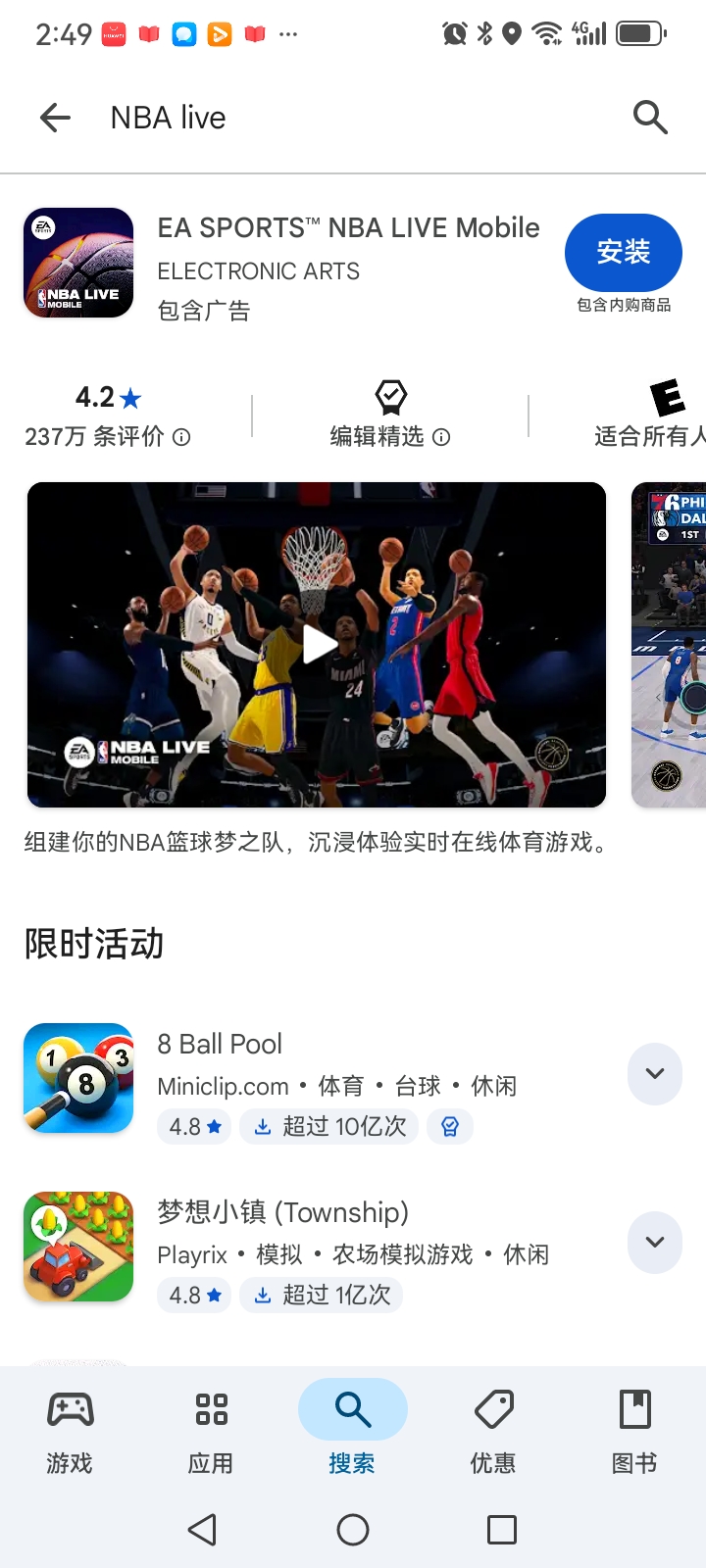Tap the NBA live search query field

(x=343, y=118)
